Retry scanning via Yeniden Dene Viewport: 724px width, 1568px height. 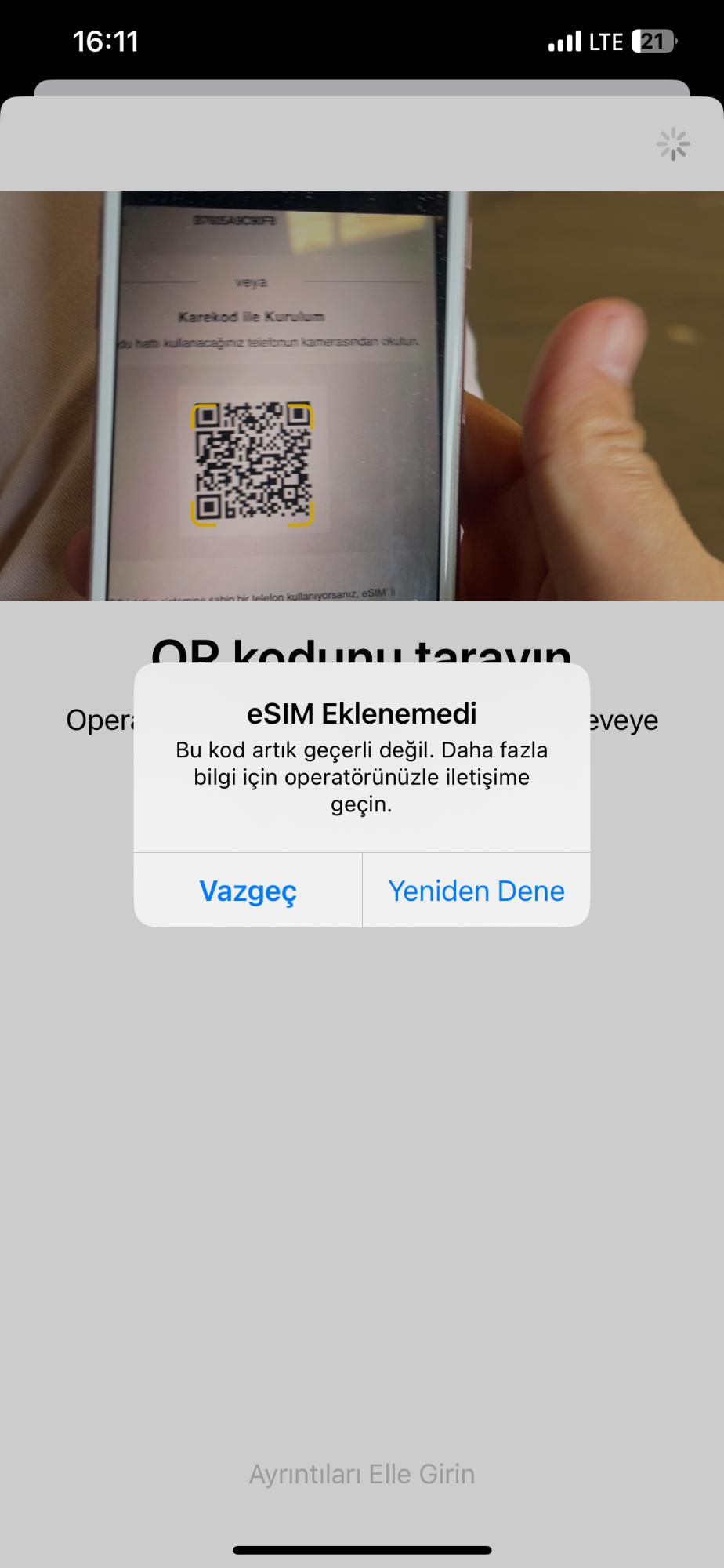(x=476, y=891)
